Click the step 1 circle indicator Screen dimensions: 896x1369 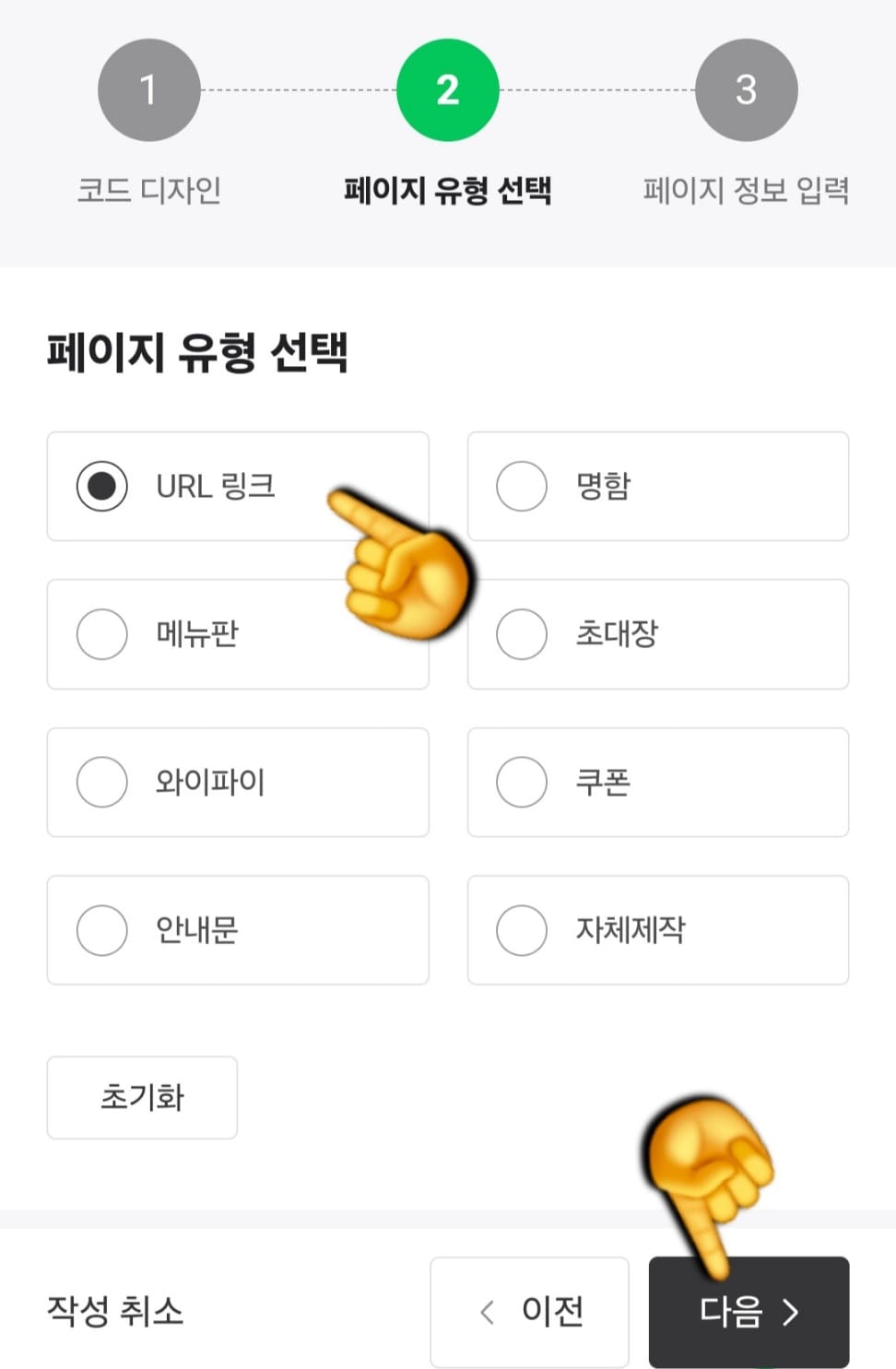tap(148, 89)
